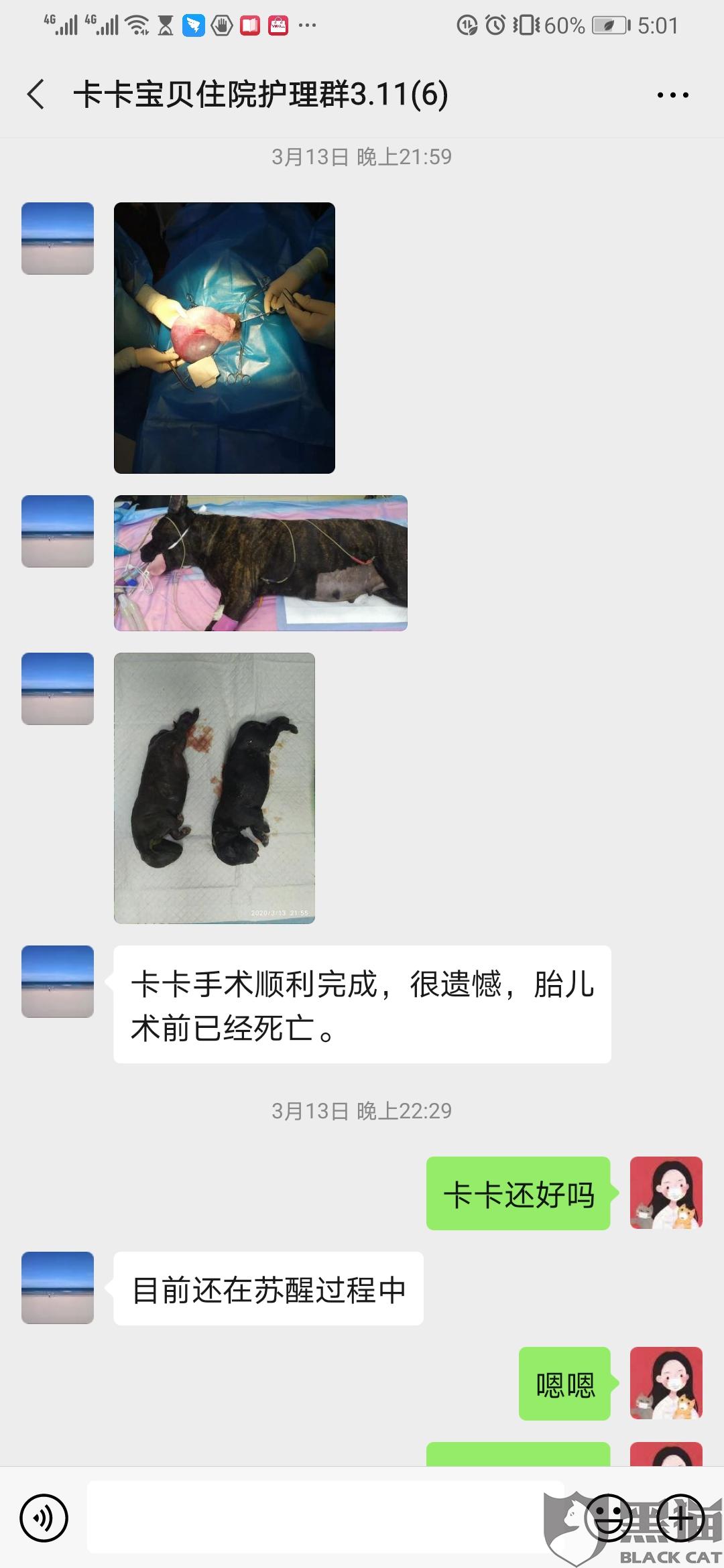Open the emoji picker
724x1568 pixels.
(x=609, y=1518)
